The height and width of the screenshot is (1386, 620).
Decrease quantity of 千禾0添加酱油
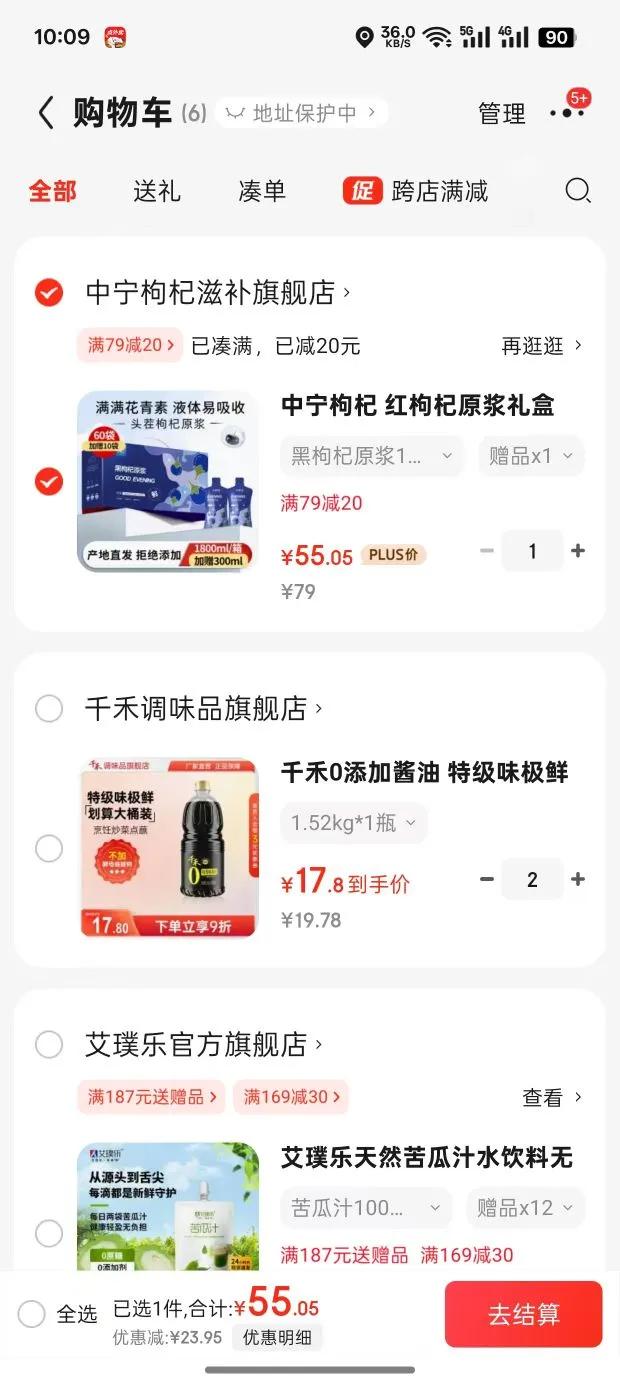pos(487,880)
